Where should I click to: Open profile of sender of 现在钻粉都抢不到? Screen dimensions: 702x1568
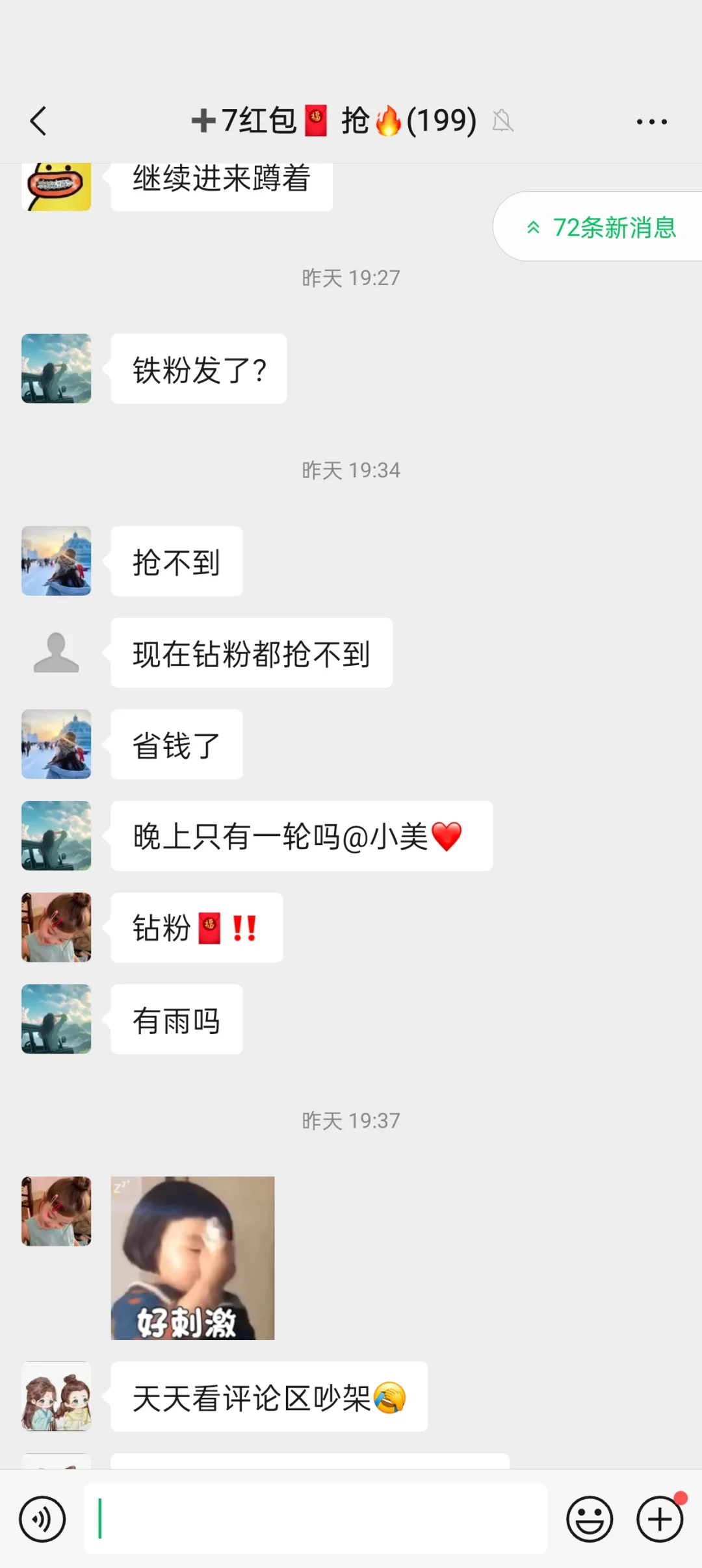(57, 653)
